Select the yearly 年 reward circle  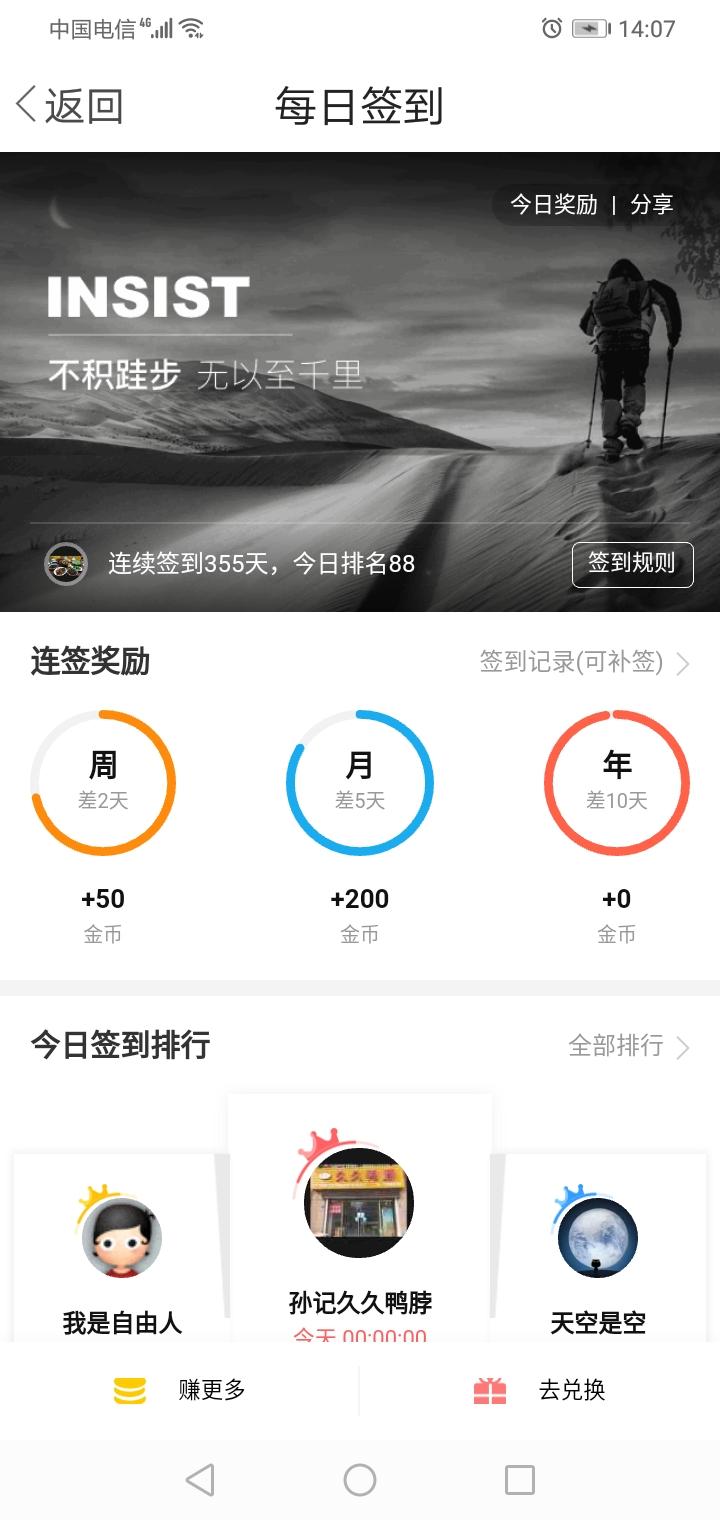(617, 782)
